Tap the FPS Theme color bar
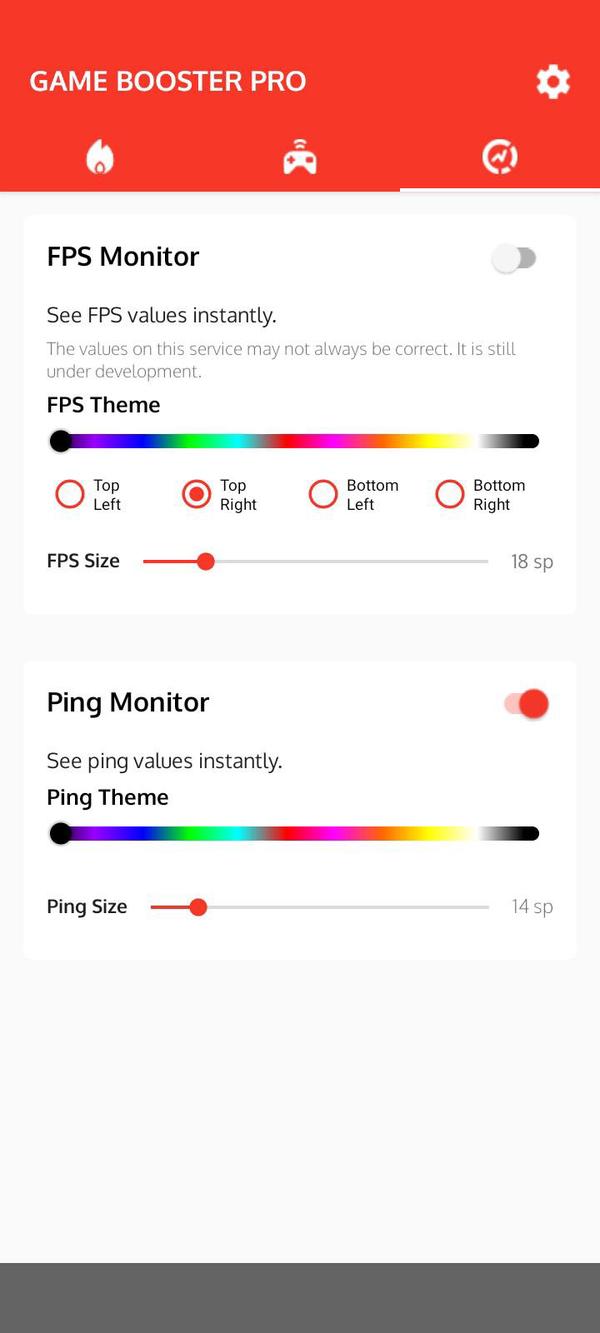This screenshot has height=1333, width=600. tap(300, 441)
